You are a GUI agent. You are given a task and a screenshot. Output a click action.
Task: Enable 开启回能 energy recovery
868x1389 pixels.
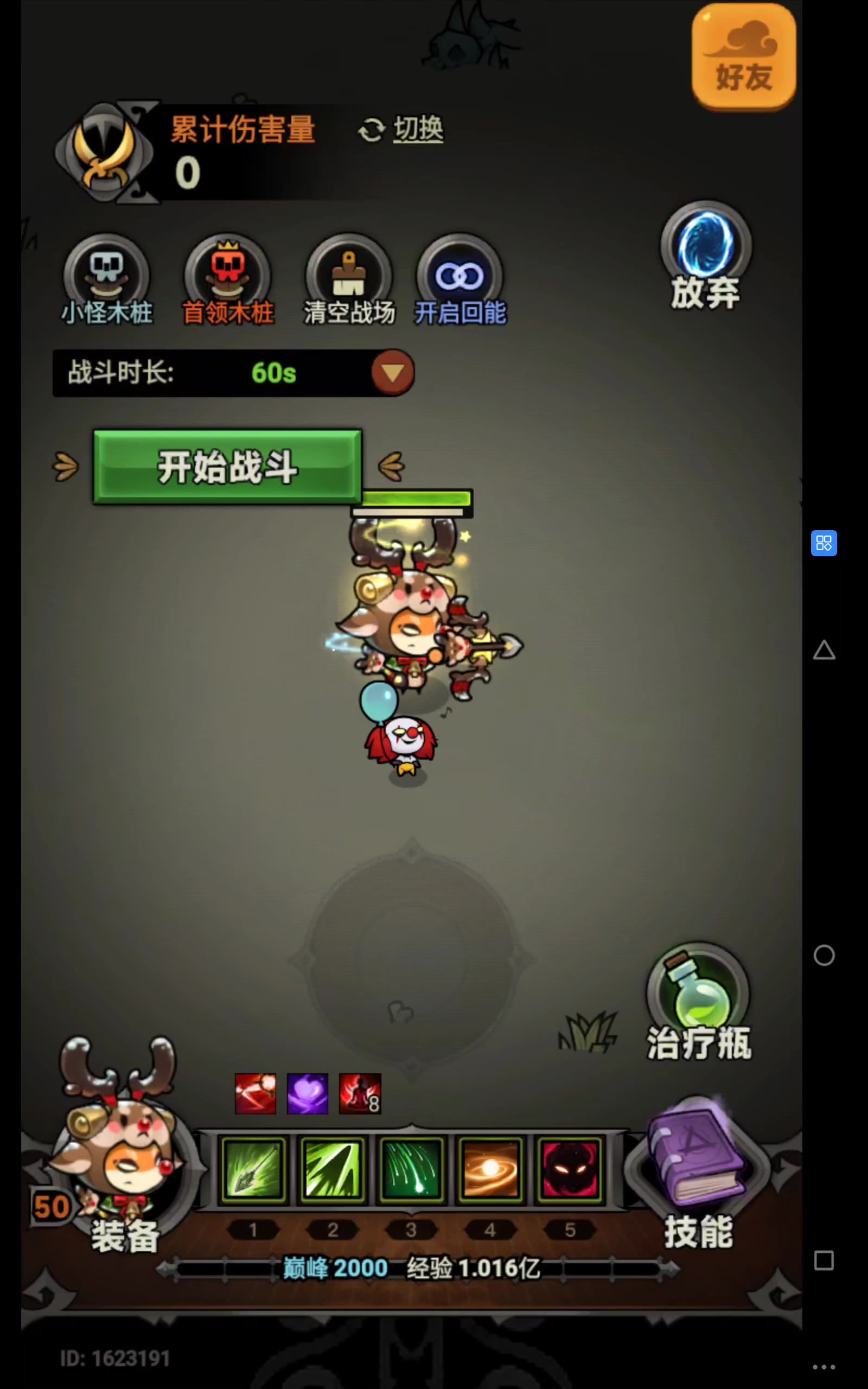coord(461,281)
